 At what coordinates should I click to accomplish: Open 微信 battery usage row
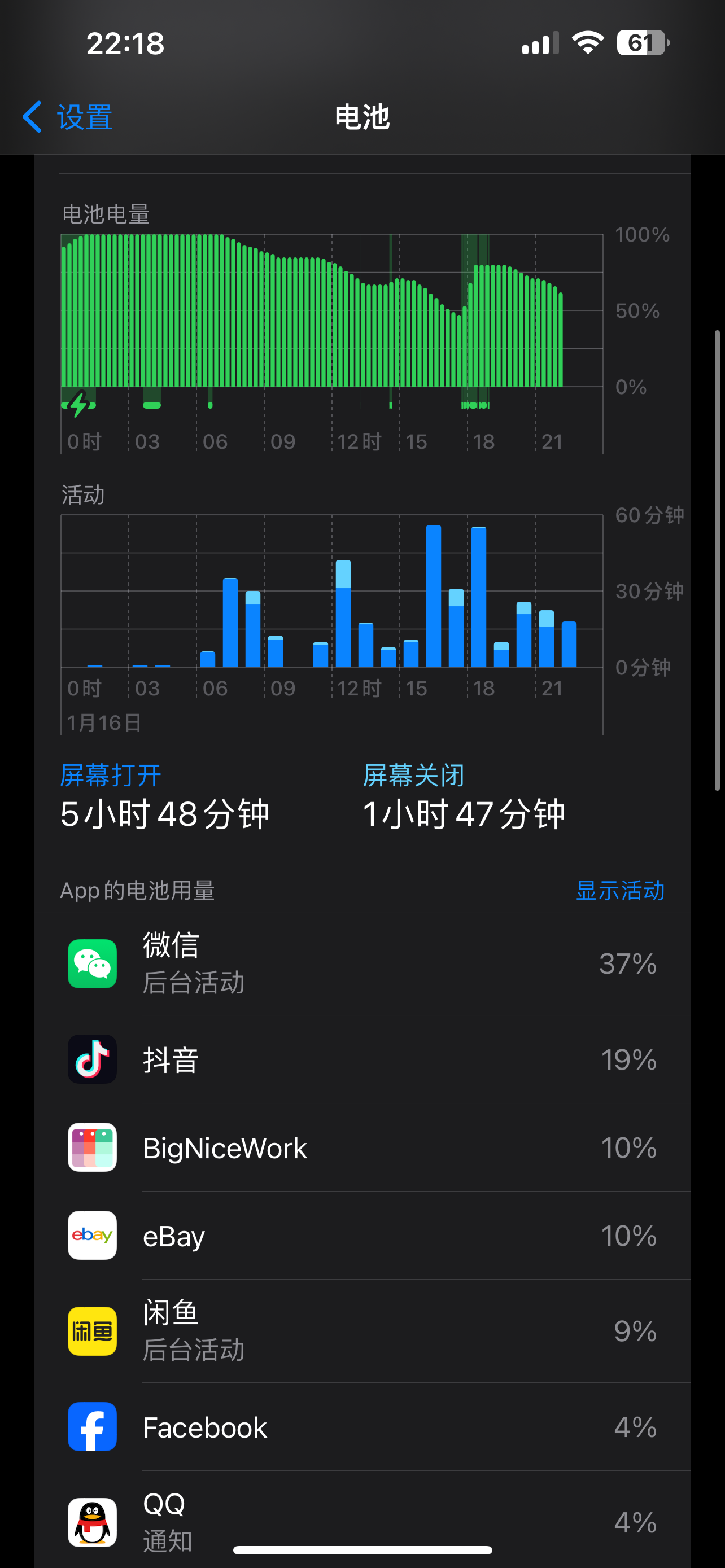(x=362, y=963)
